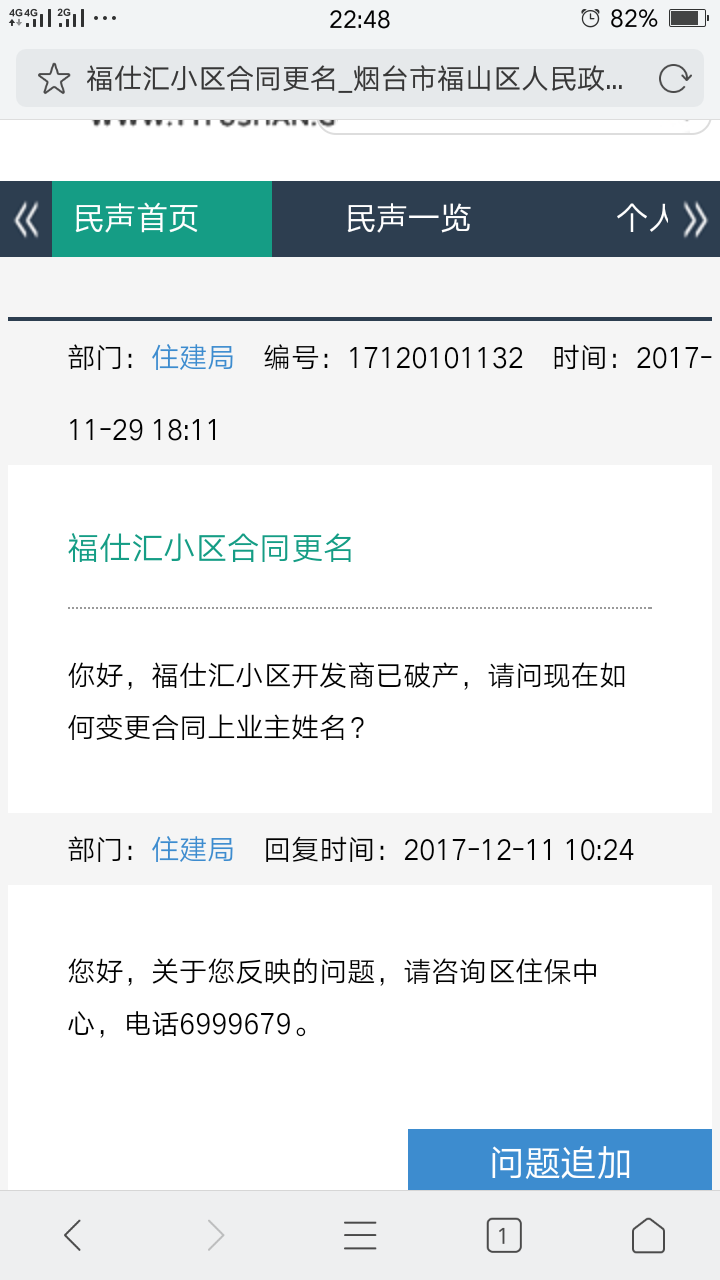Screen dimensions: 720x1280
Task: Show previous tabs with the left double arrow
Action: click(x=26, y=219)
